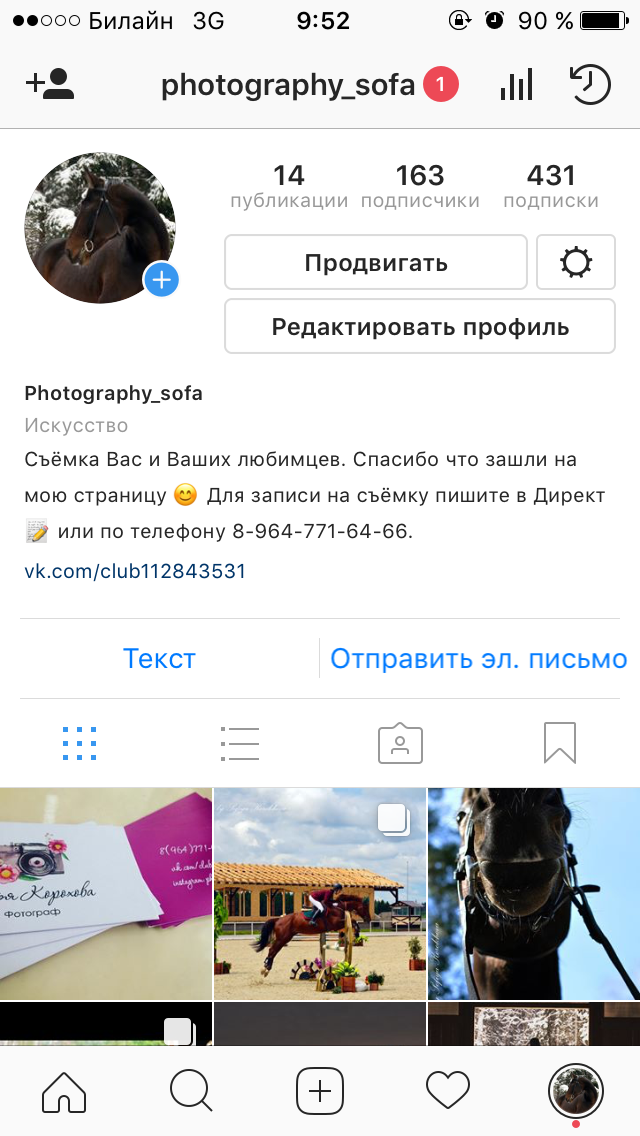Tap Отправить эл. письмо
Screen dimensions: 640x1136
[x=478, y=659]
